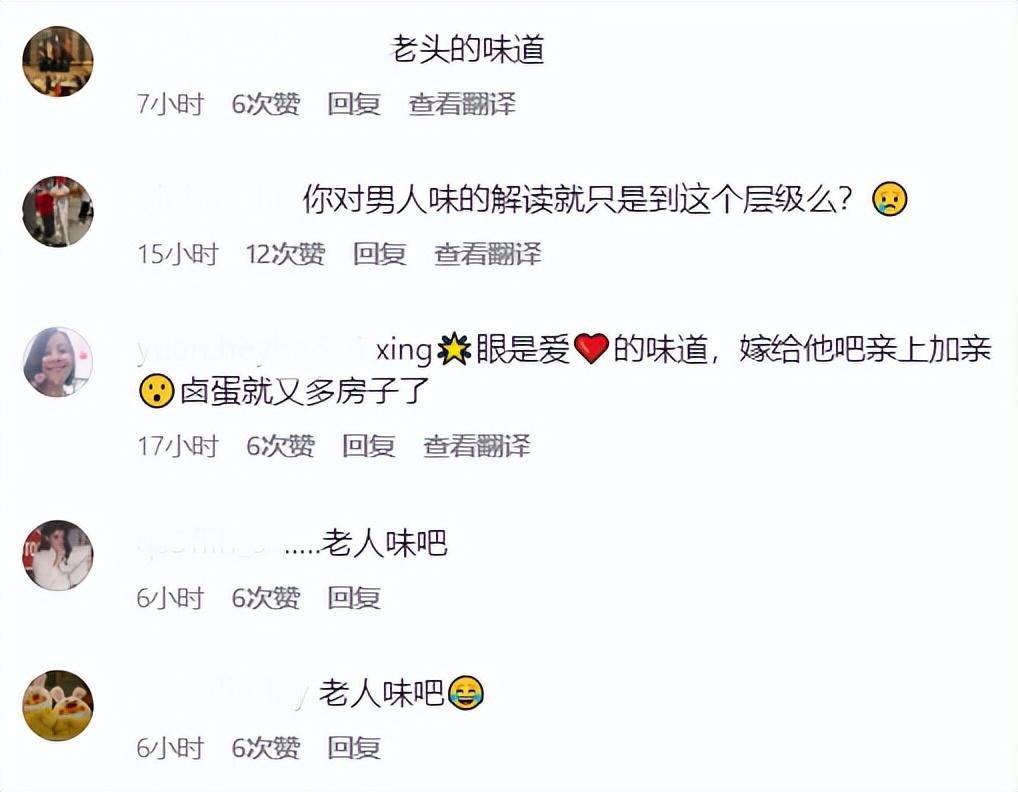Open profile photo of 老头的味道 commenter
The height and width of the screenshot is (792, 1018).
pyautogui.click(x=58, y=61)
